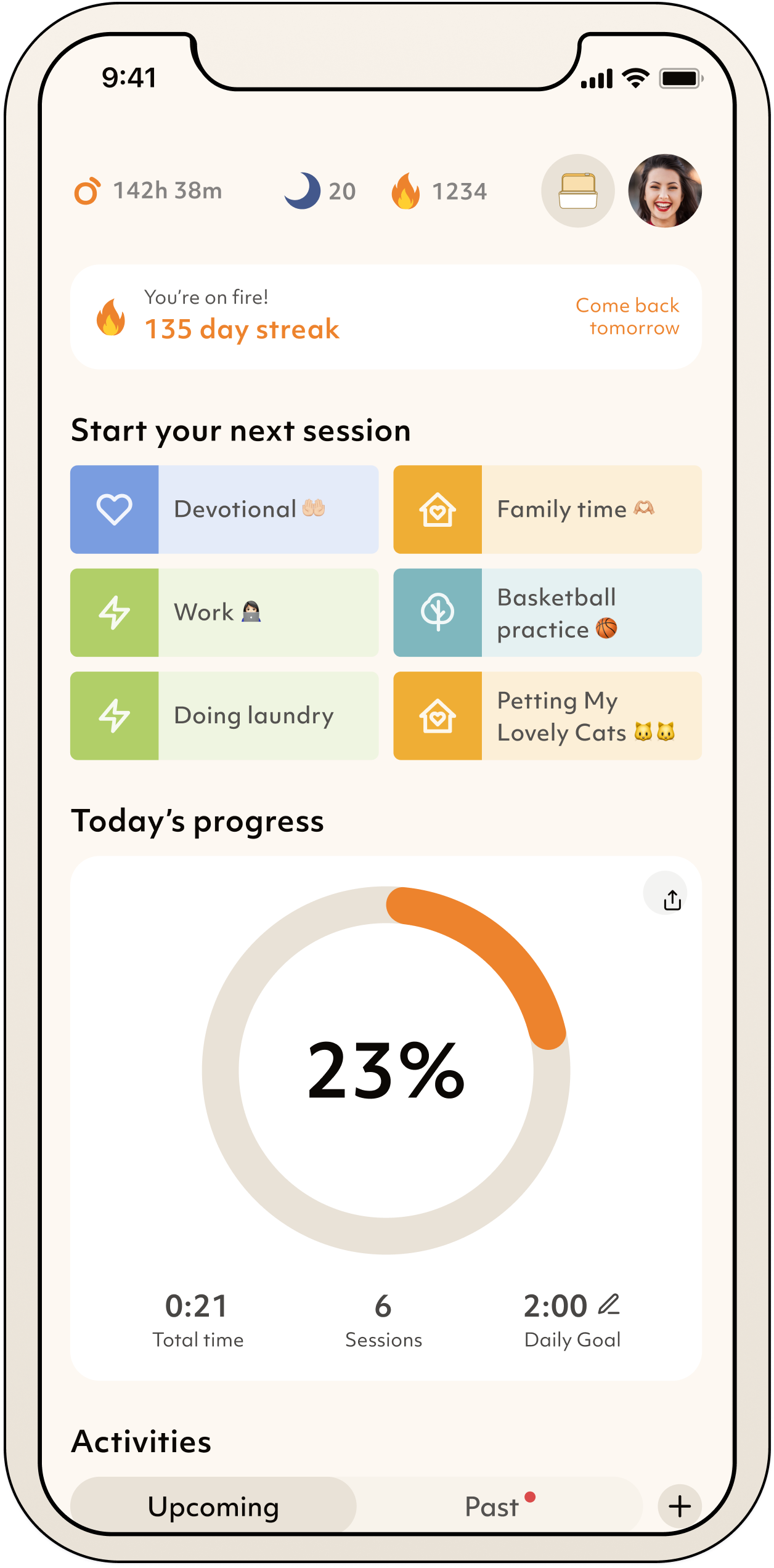Open the drawer box icon
Viewport: 774px width, 1568px height.
point(577,191)
